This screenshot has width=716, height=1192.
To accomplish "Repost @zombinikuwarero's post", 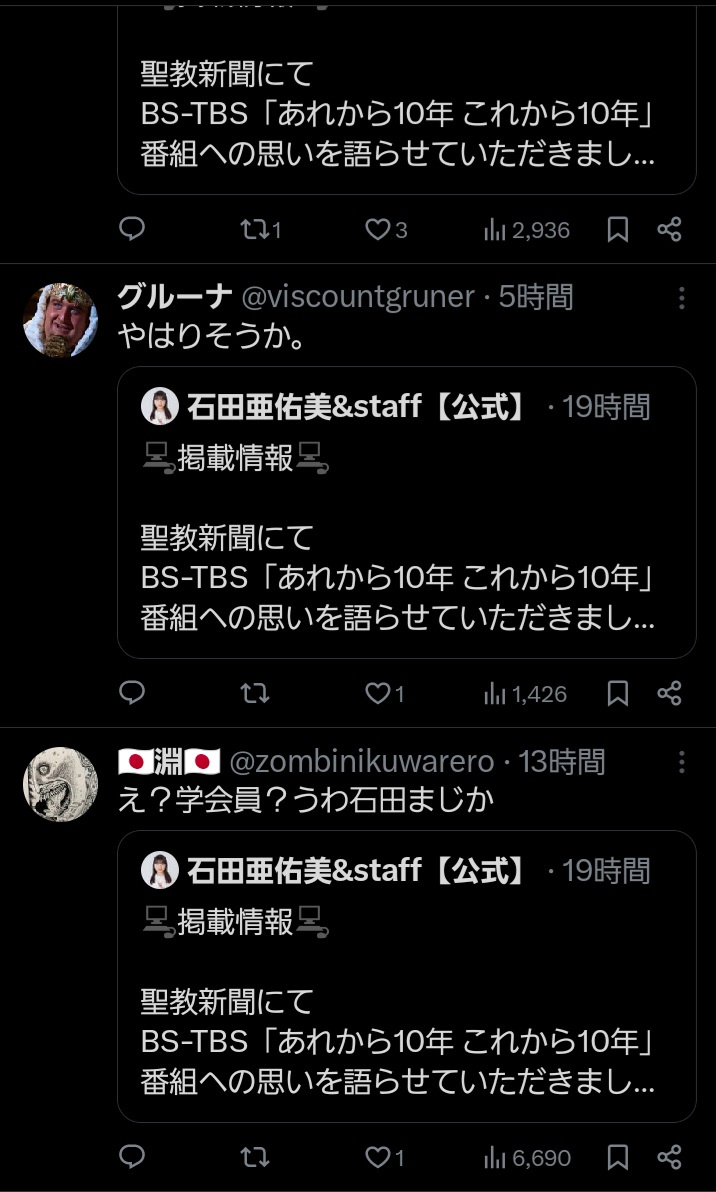I will (x=255, y=1157).
